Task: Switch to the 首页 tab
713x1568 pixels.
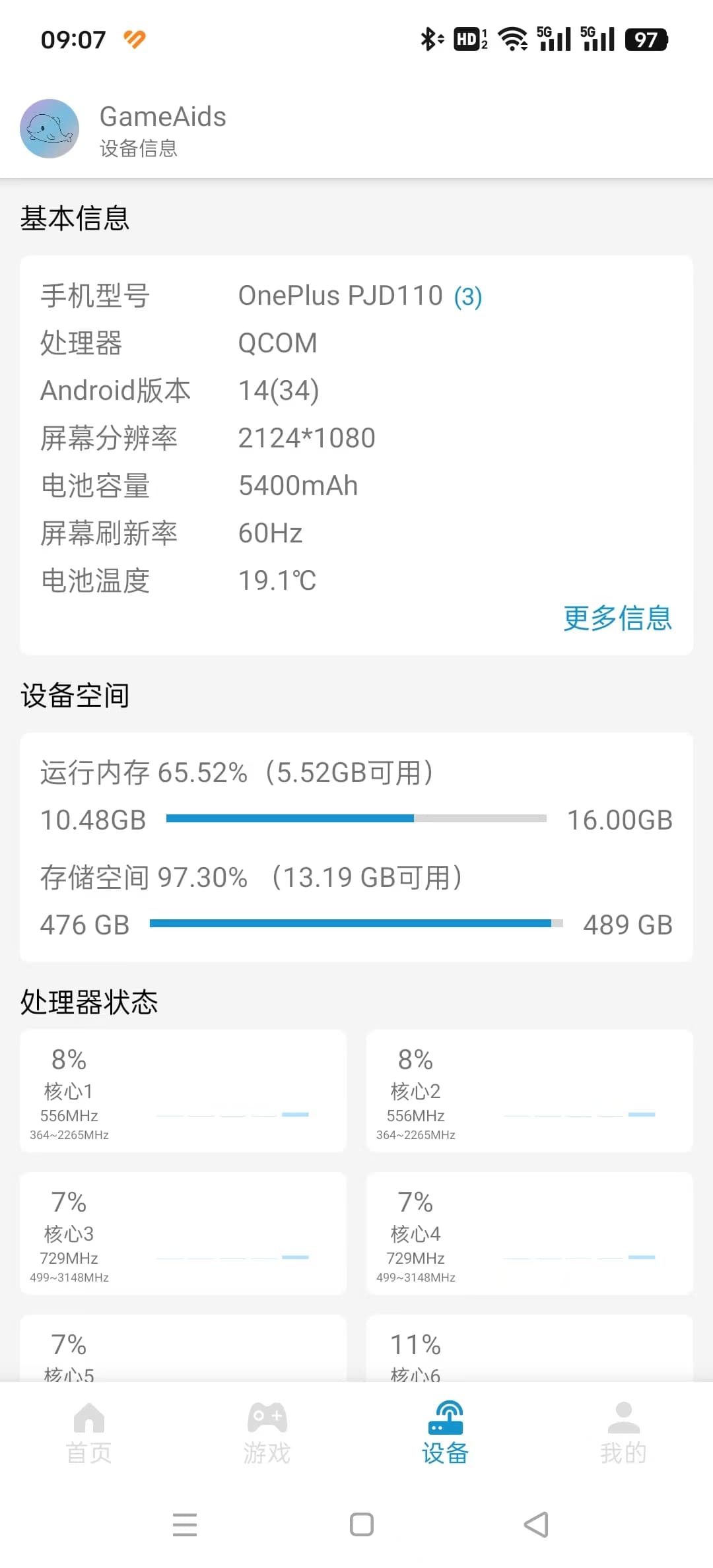Action: pyautogui.click(x=89, y=1433)
